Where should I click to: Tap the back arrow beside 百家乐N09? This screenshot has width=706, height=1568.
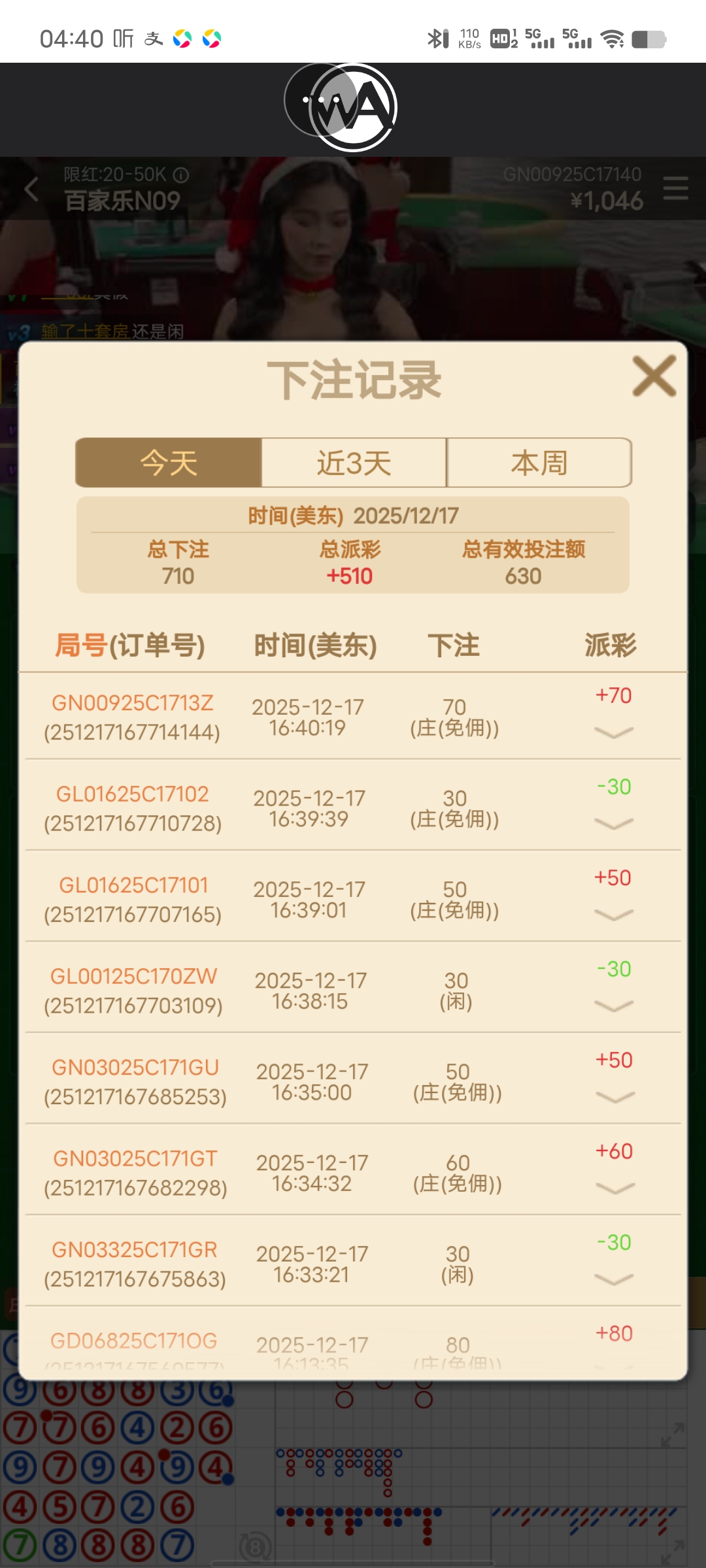coord(31,190)
